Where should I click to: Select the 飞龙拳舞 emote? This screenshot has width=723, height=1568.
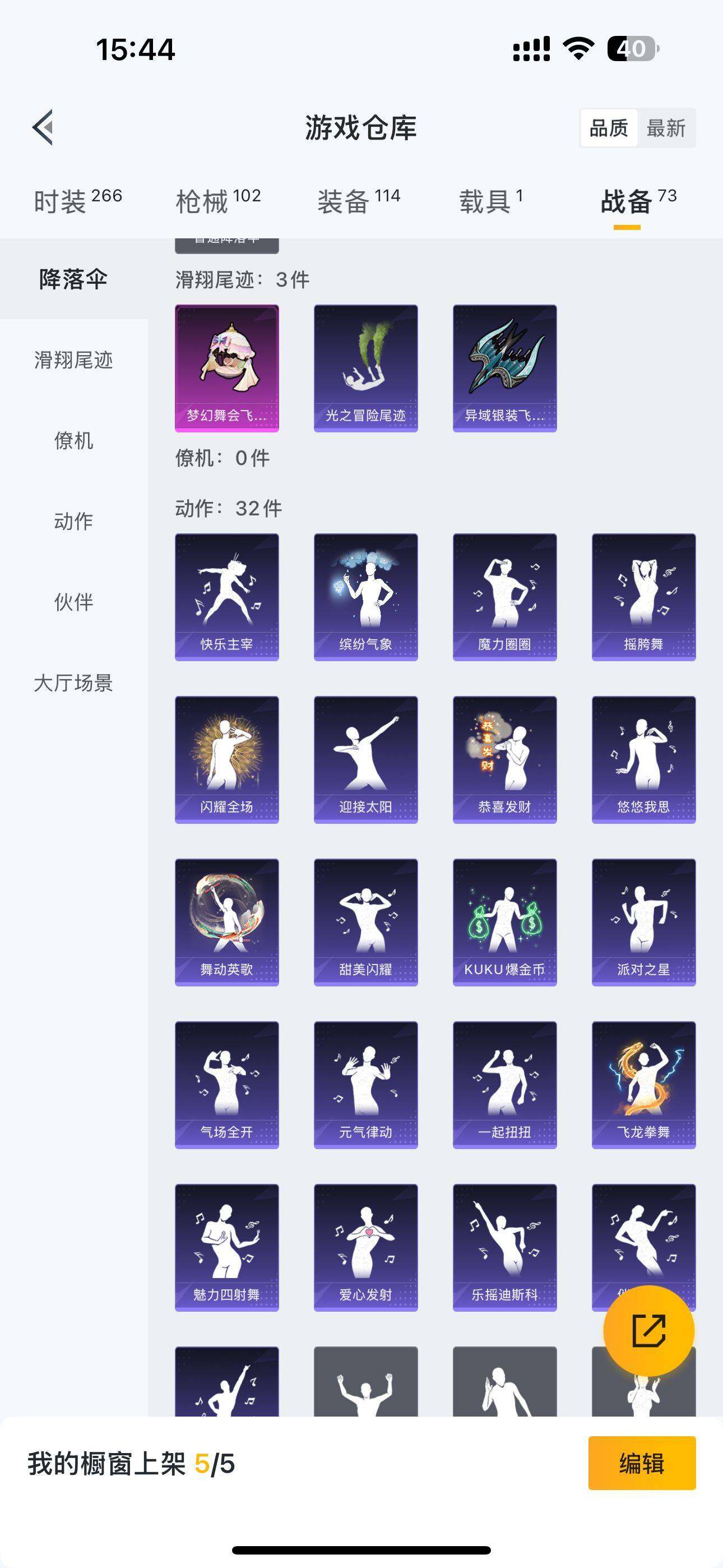pyautogui.click(x=643, y=1084)
